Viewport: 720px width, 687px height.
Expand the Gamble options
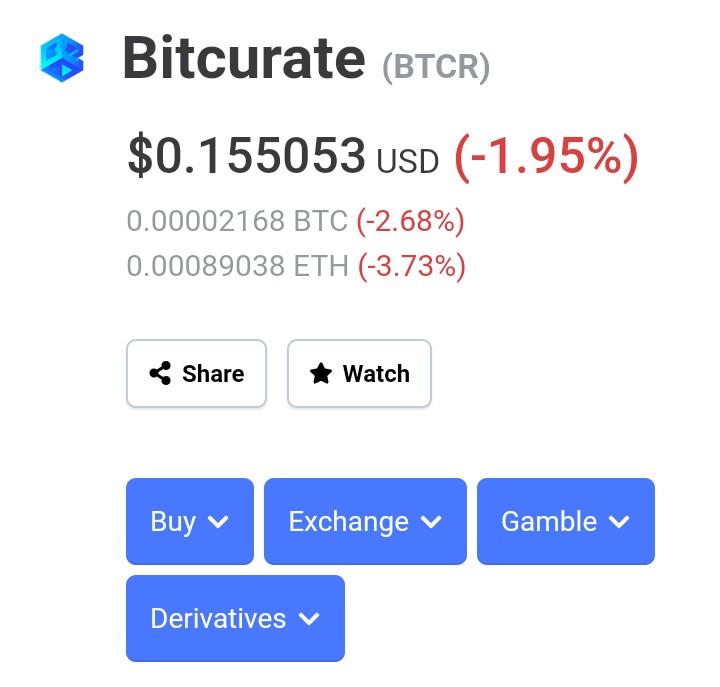point(565,522)
